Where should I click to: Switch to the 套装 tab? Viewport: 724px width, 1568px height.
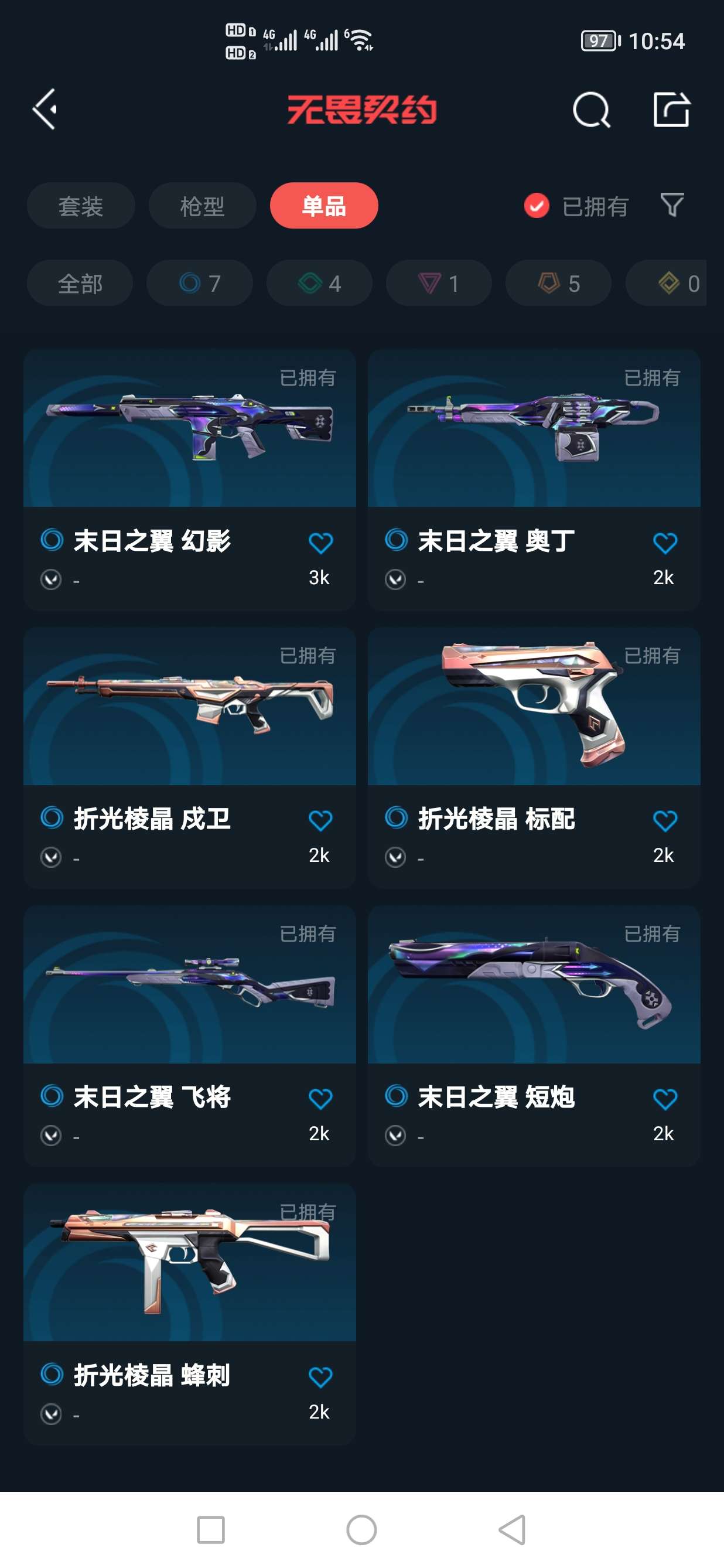coord(81,206)
